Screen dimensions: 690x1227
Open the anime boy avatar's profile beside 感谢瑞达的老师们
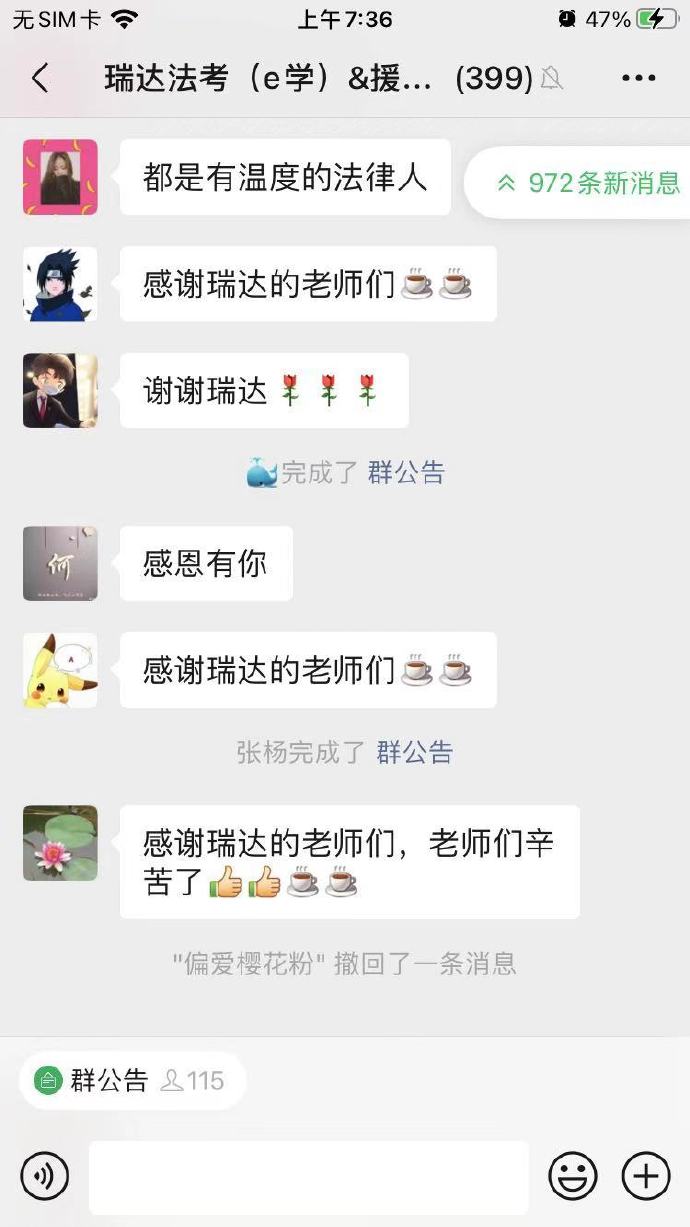coord(60,284)
